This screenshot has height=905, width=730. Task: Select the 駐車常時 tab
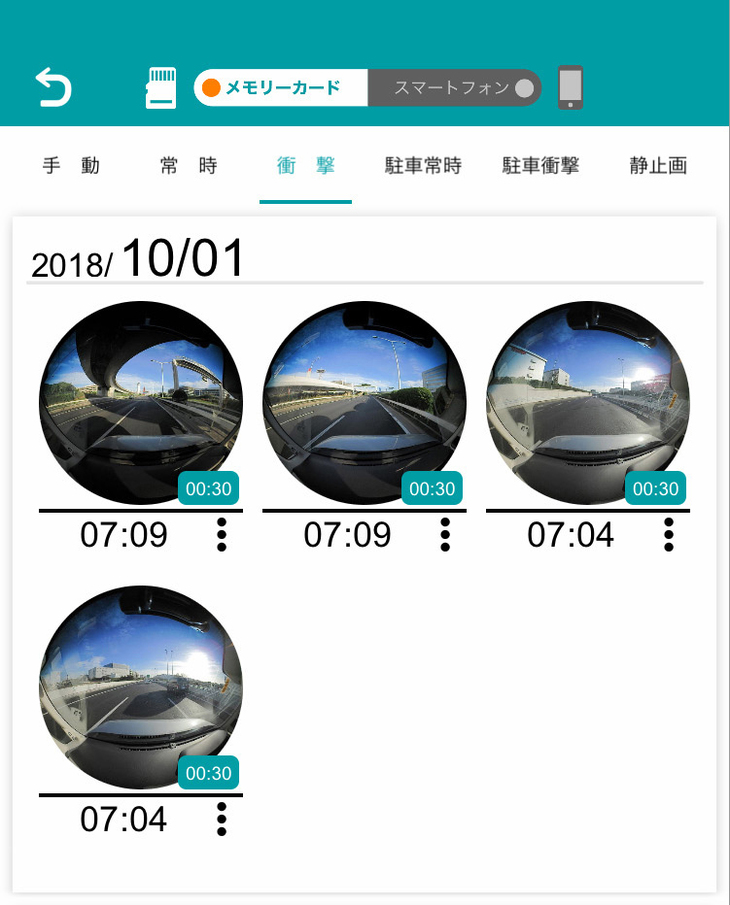point(422,165)
